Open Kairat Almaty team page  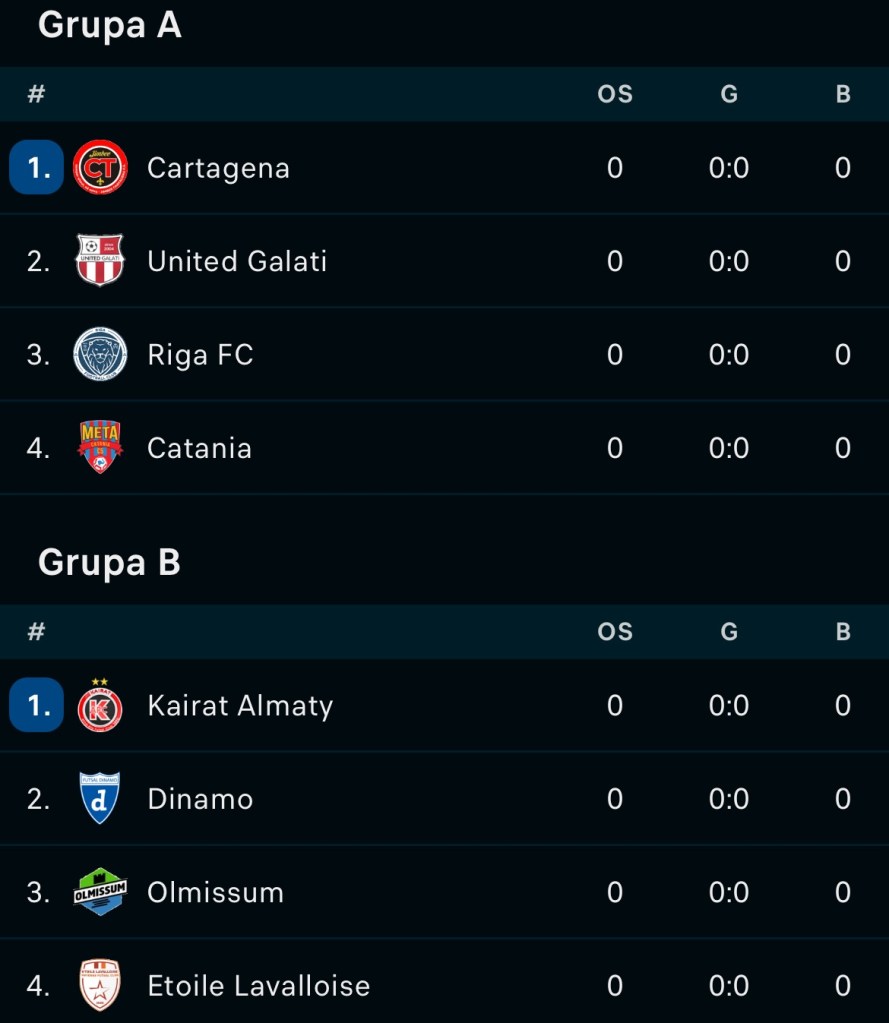tap(240, 706)
